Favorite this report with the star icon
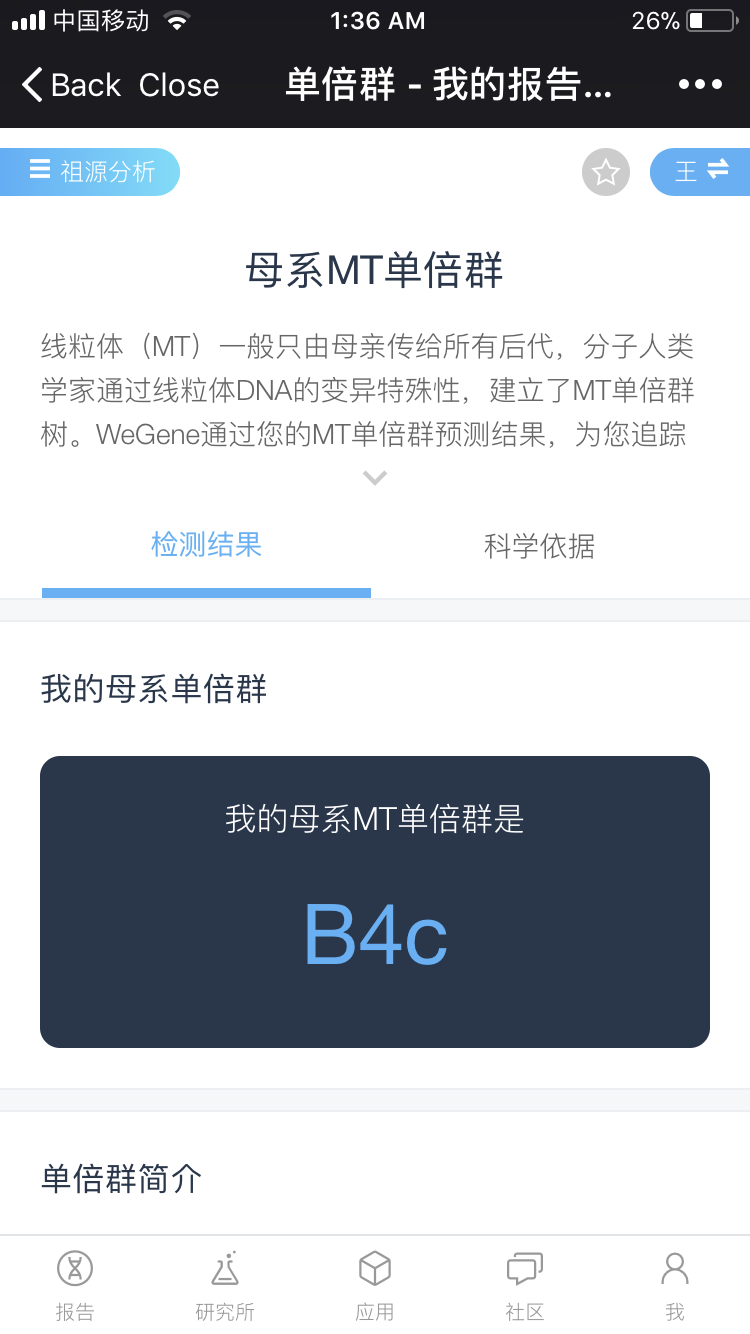 (606, 172)
